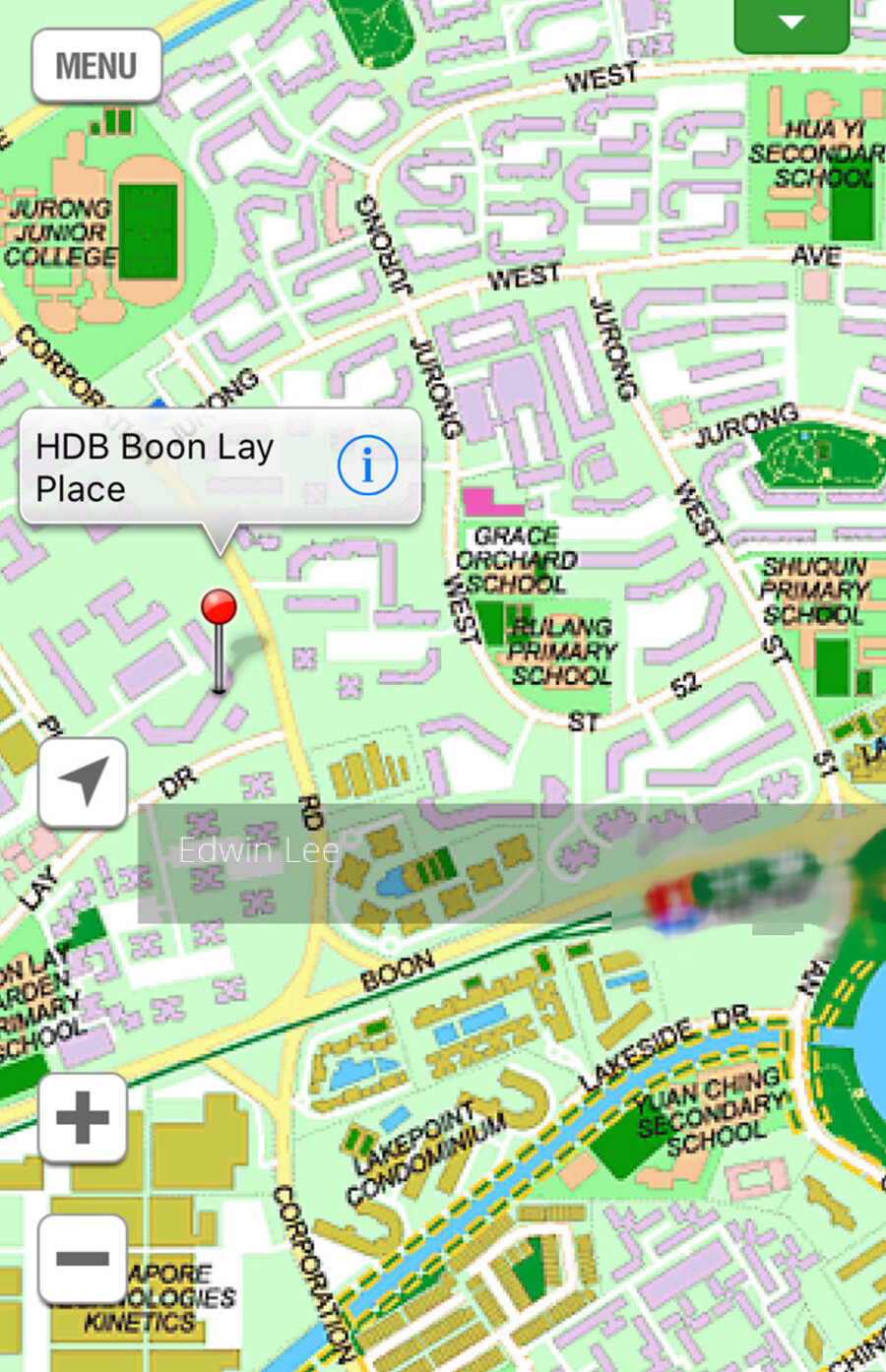Center map on my current location

tap(83, 782)
